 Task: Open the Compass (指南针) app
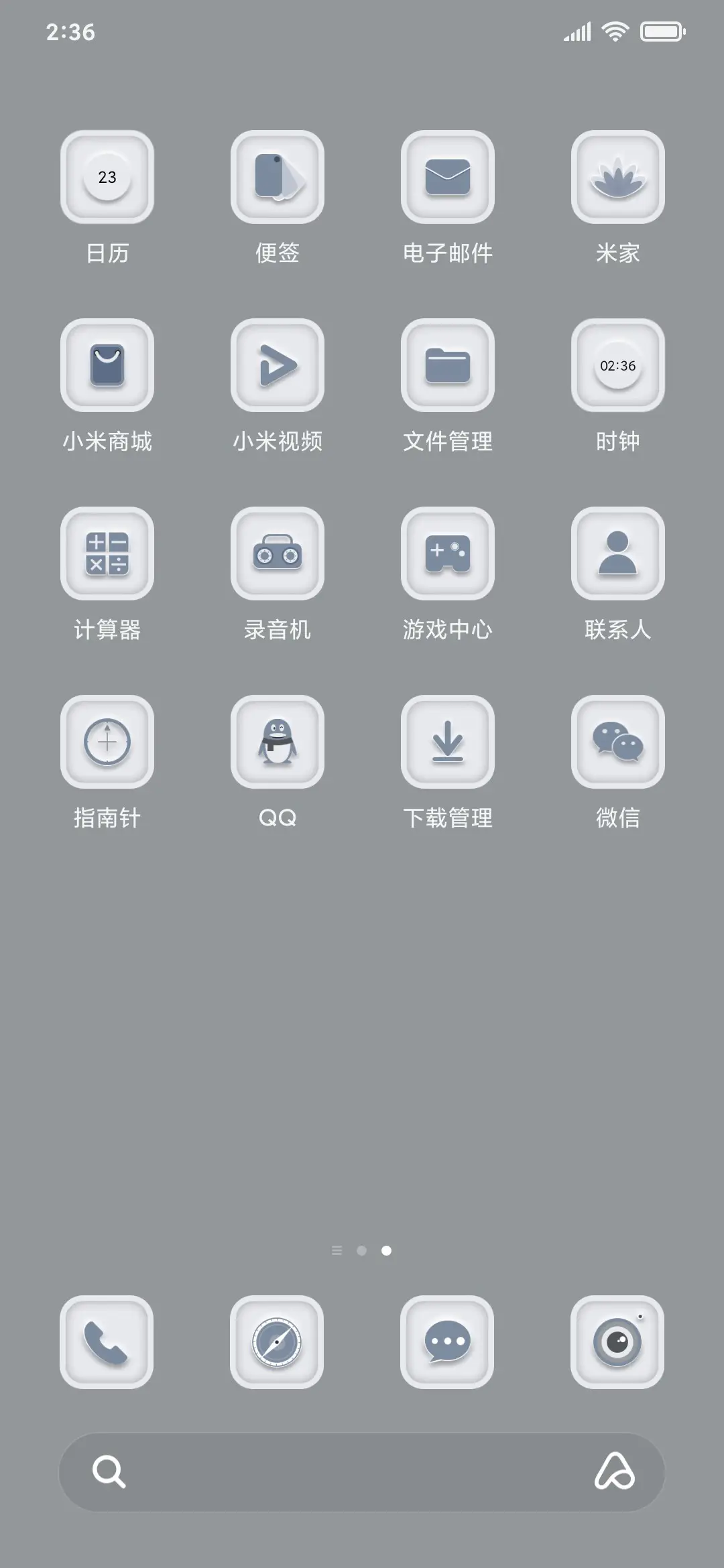[x=107, y=742]
